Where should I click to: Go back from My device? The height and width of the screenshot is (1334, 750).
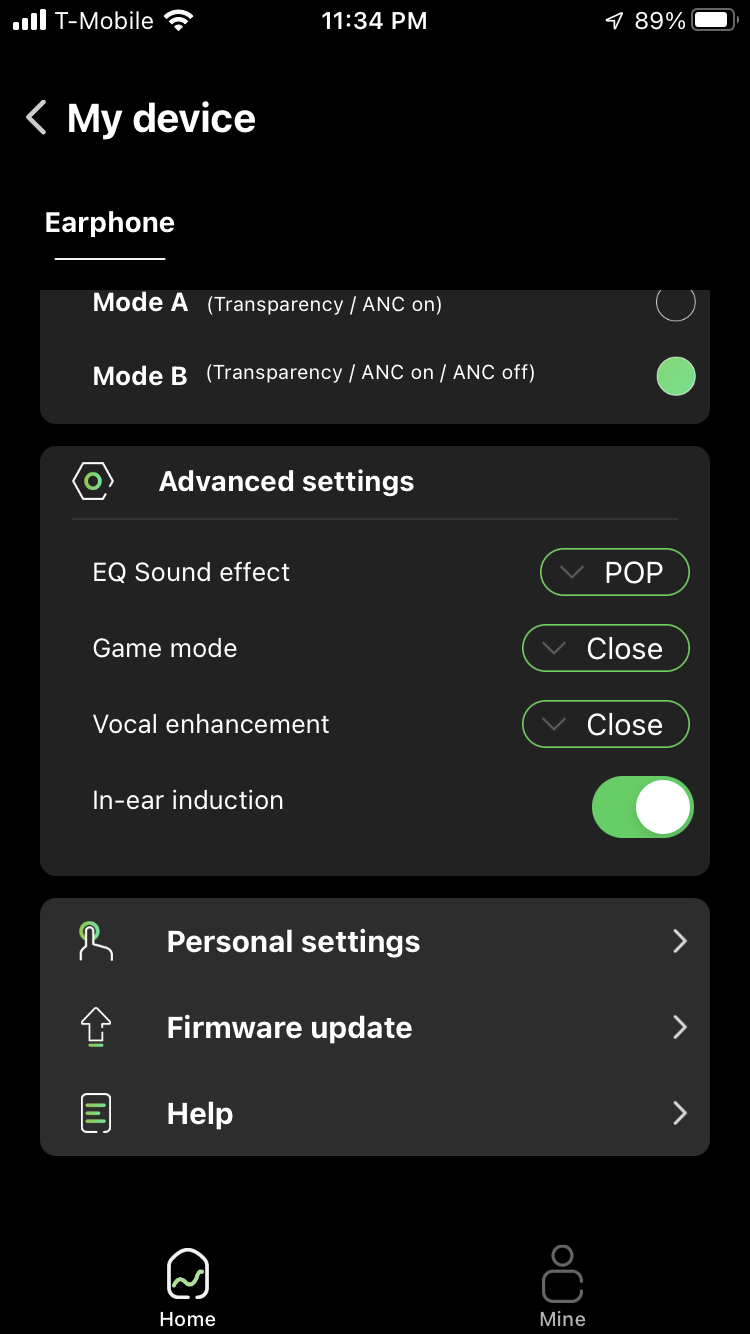(37, 118)
